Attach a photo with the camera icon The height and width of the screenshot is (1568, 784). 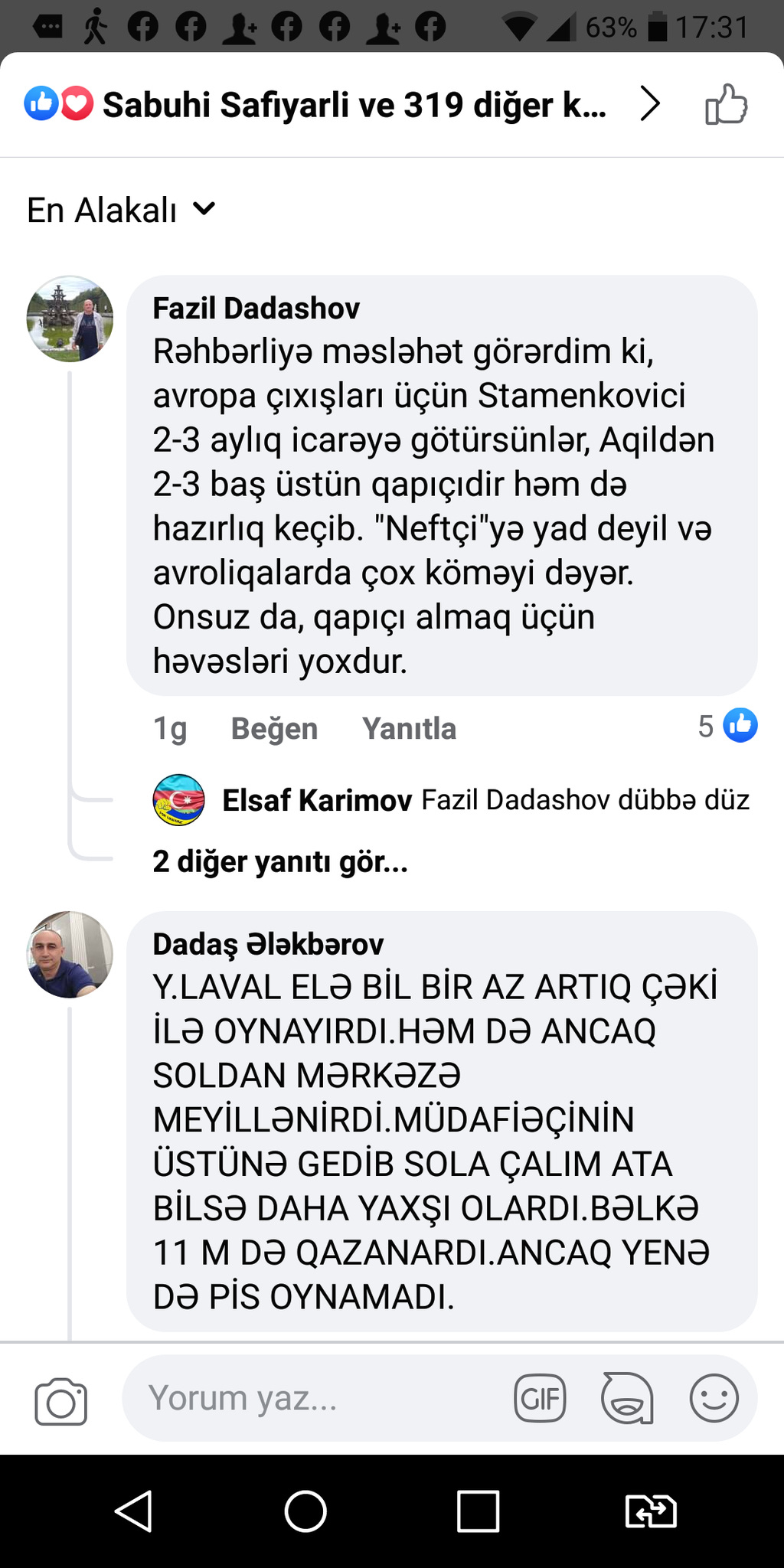61,1401
